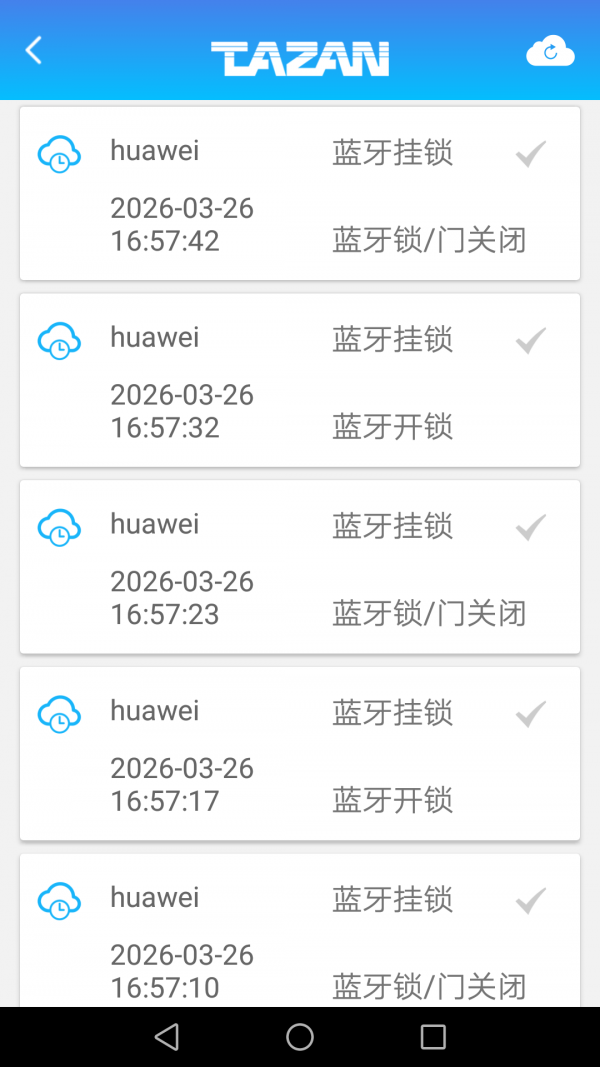This screenshot has height=1067, width=600.
Task: View the unlock record at 16:57:17
Action: pyautogui.click(x=300, y=753)
